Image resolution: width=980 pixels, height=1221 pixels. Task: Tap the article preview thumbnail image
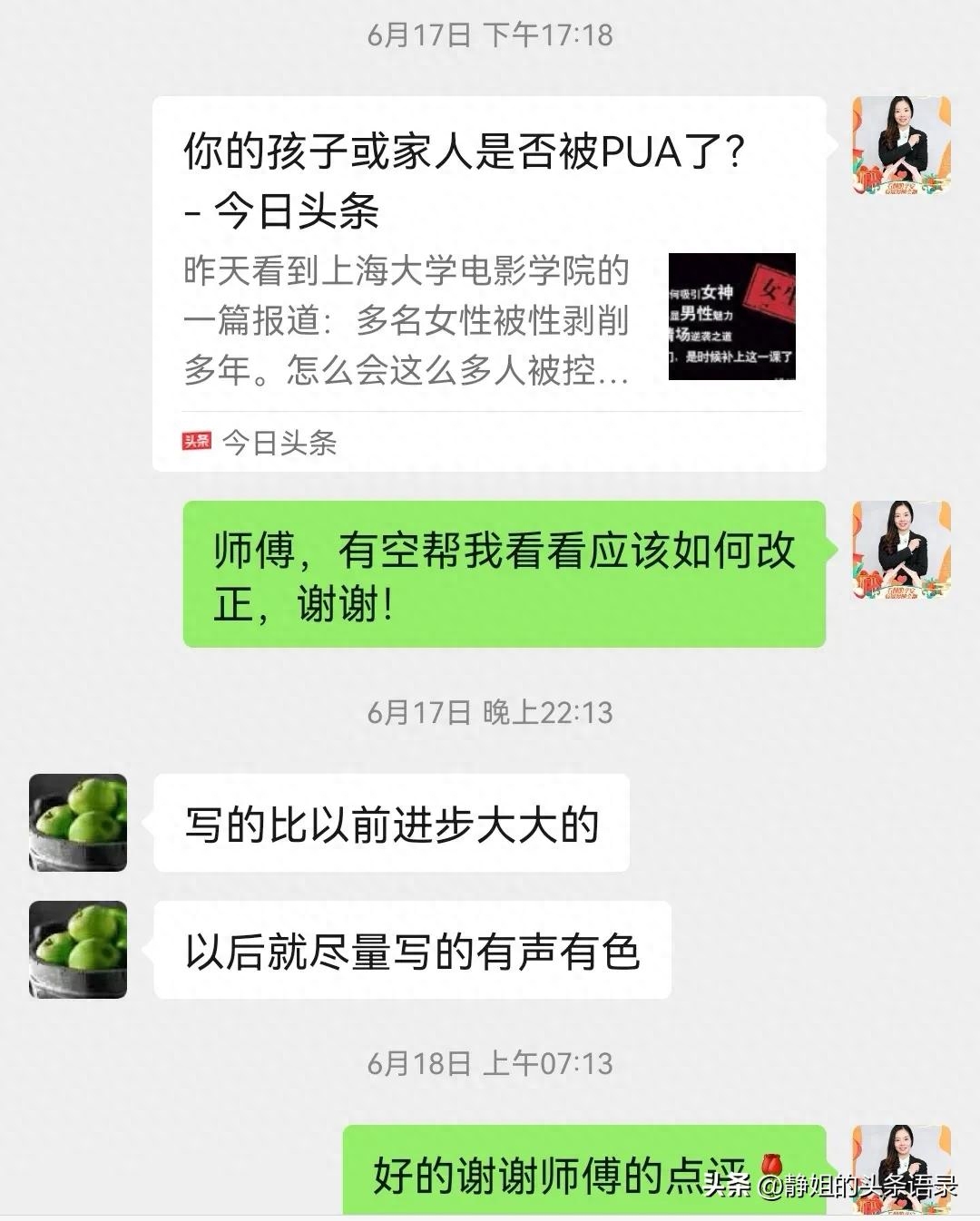click(731, 319)
